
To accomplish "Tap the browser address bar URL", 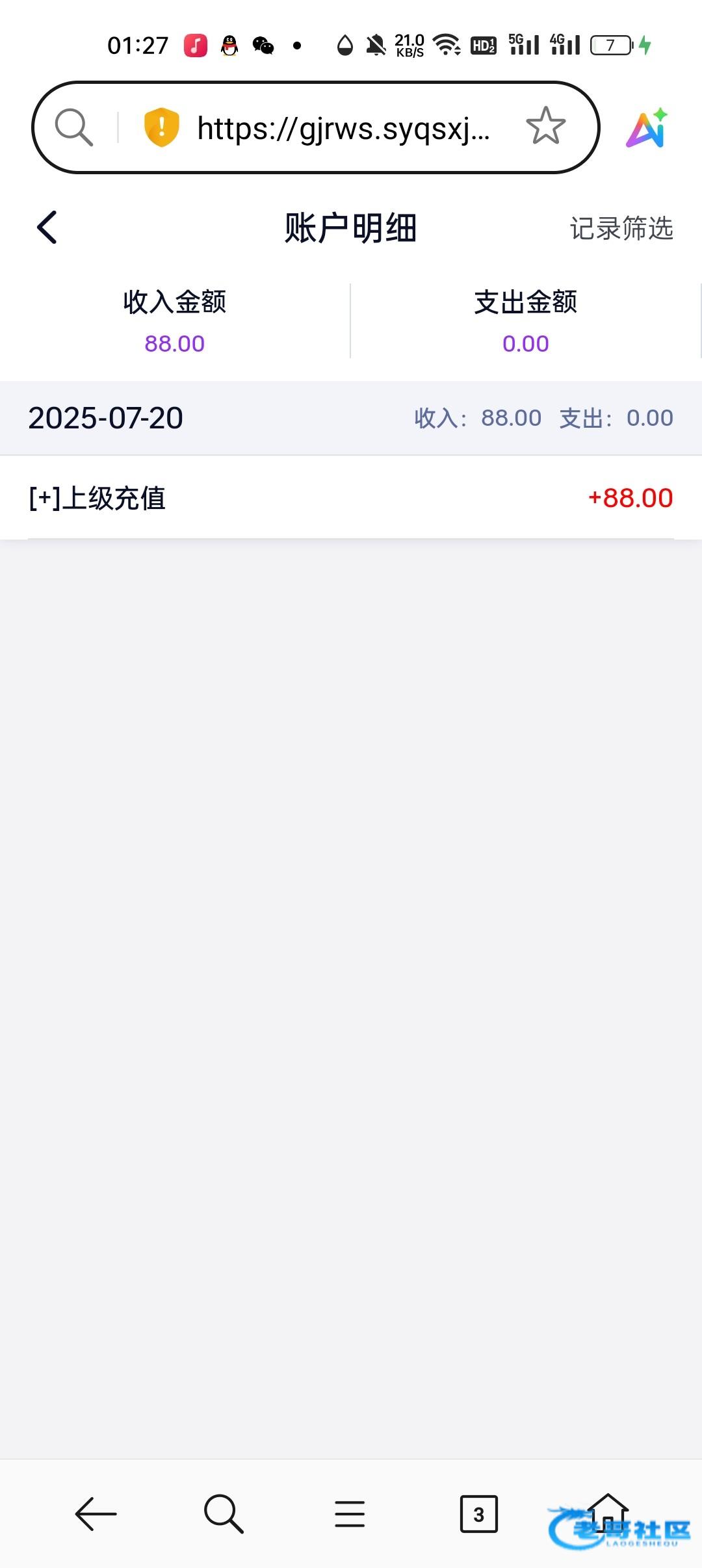I will 343,128.
